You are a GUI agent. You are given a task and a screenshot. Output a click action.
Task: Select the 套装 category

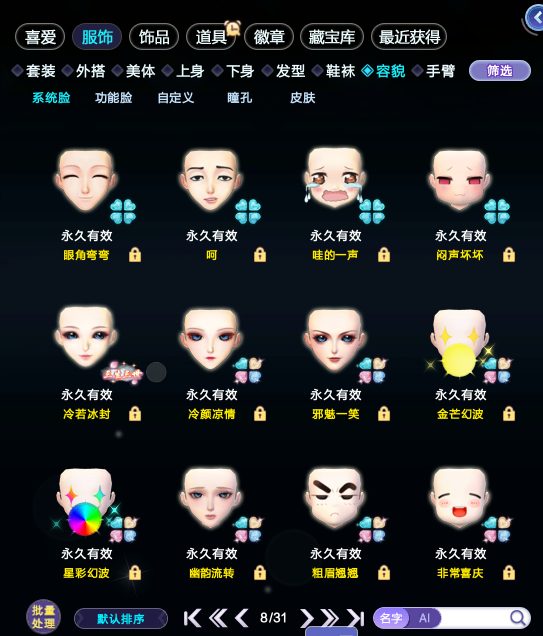tap(34, 71)
